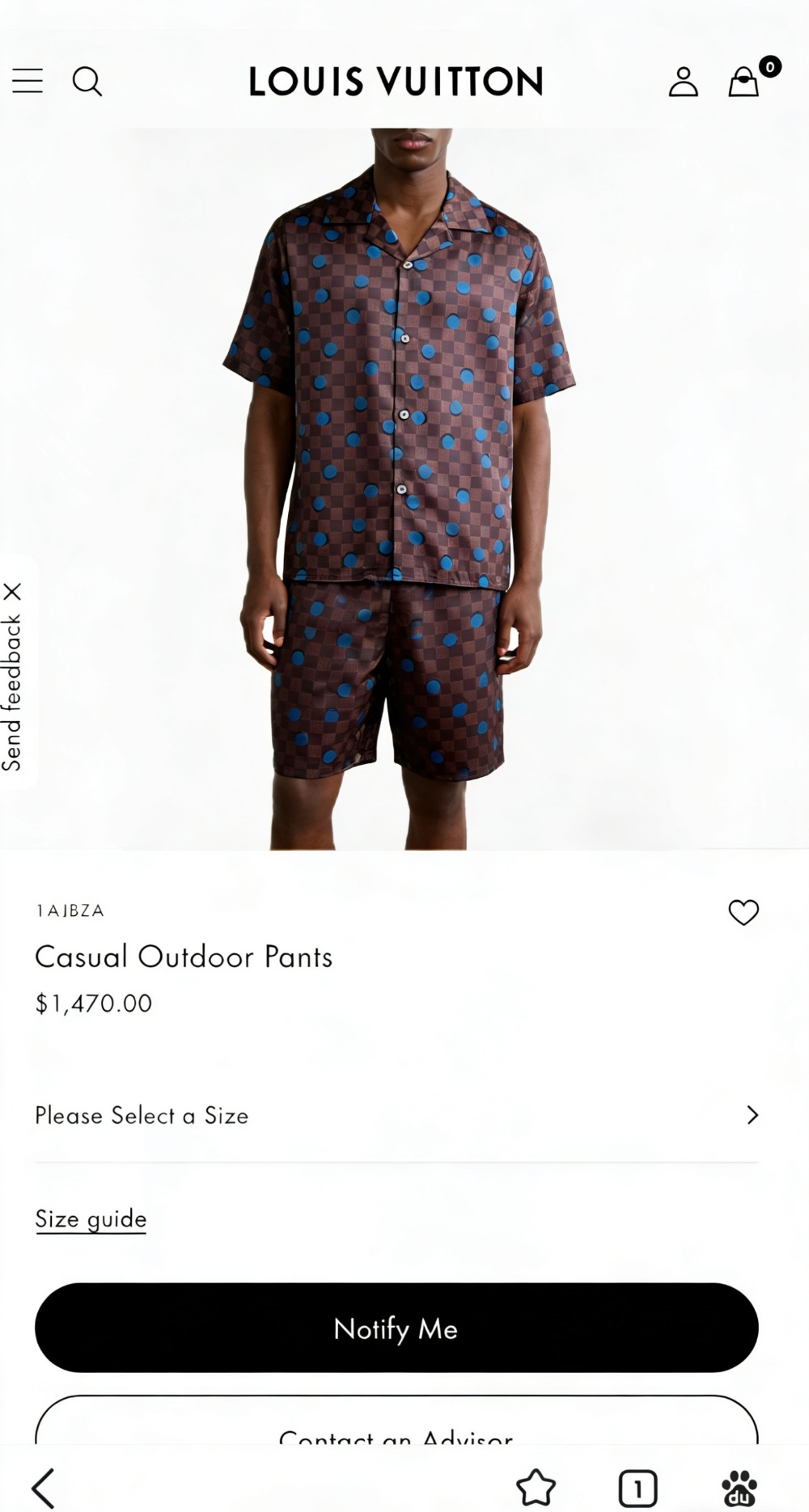Dismiss the Send feedback tab
This screenshot has width=809, height=1512.
pyautogui.click(x=12, y=592)
